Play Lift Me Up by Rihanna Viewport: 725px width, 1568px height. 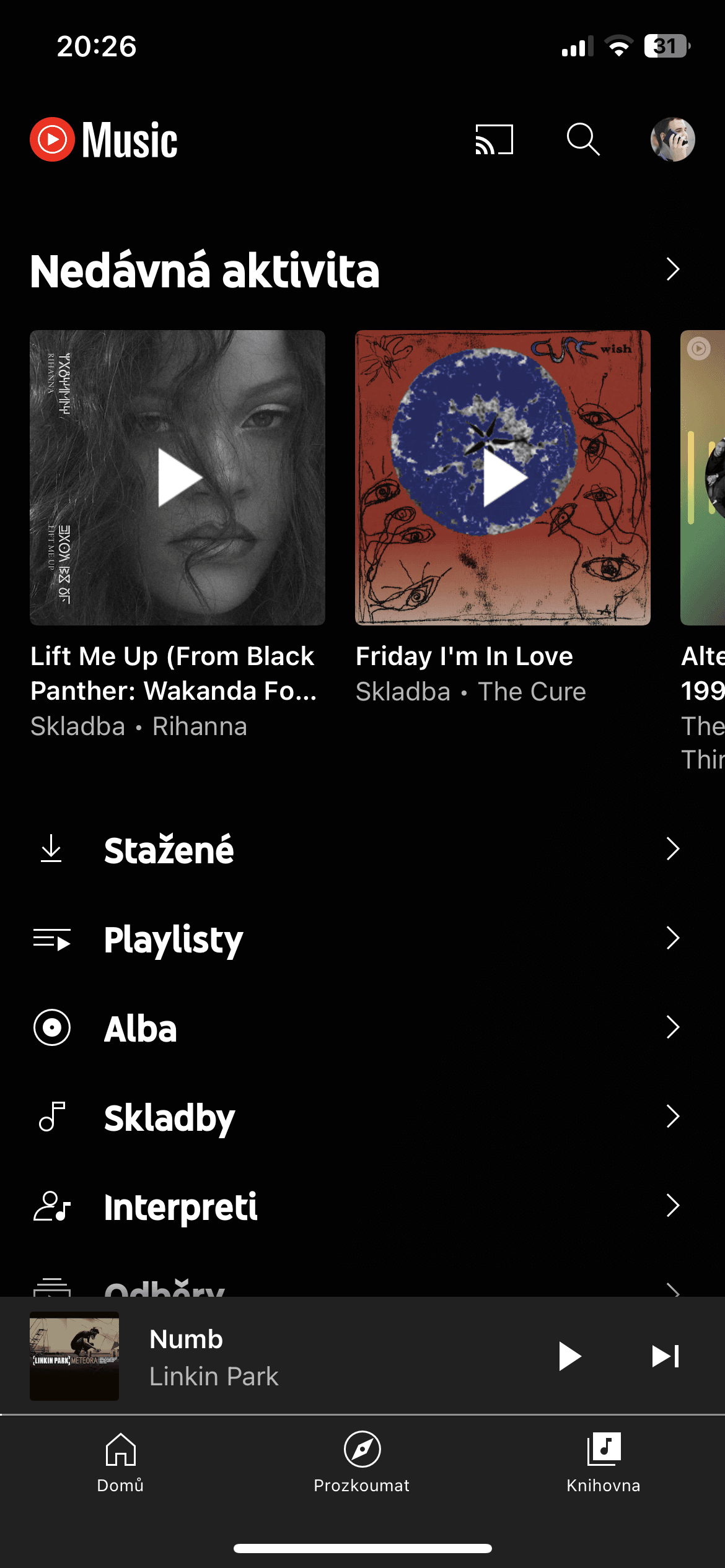pyautogui.click(x=178, y=477)
